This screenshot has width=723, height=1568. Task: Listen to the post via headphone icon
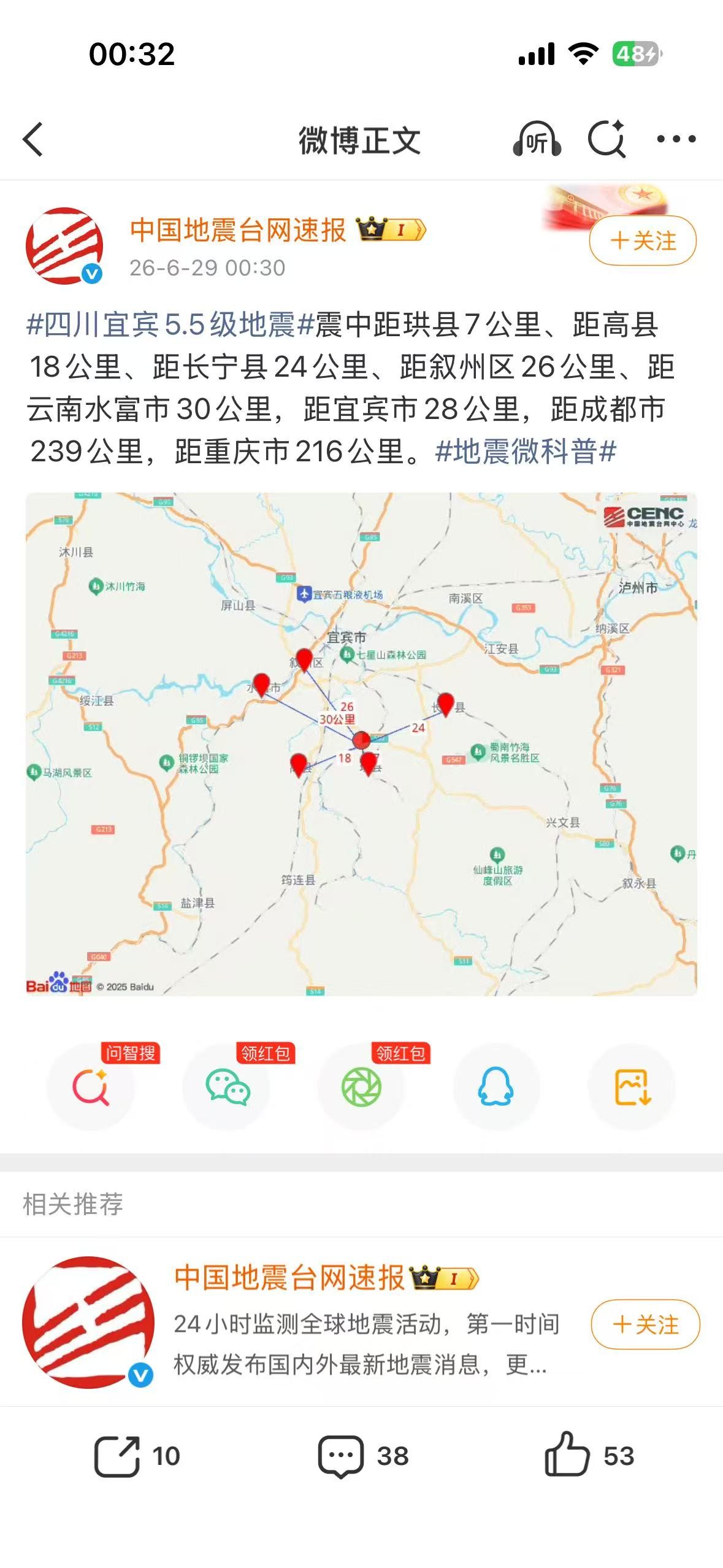point(537,139)
